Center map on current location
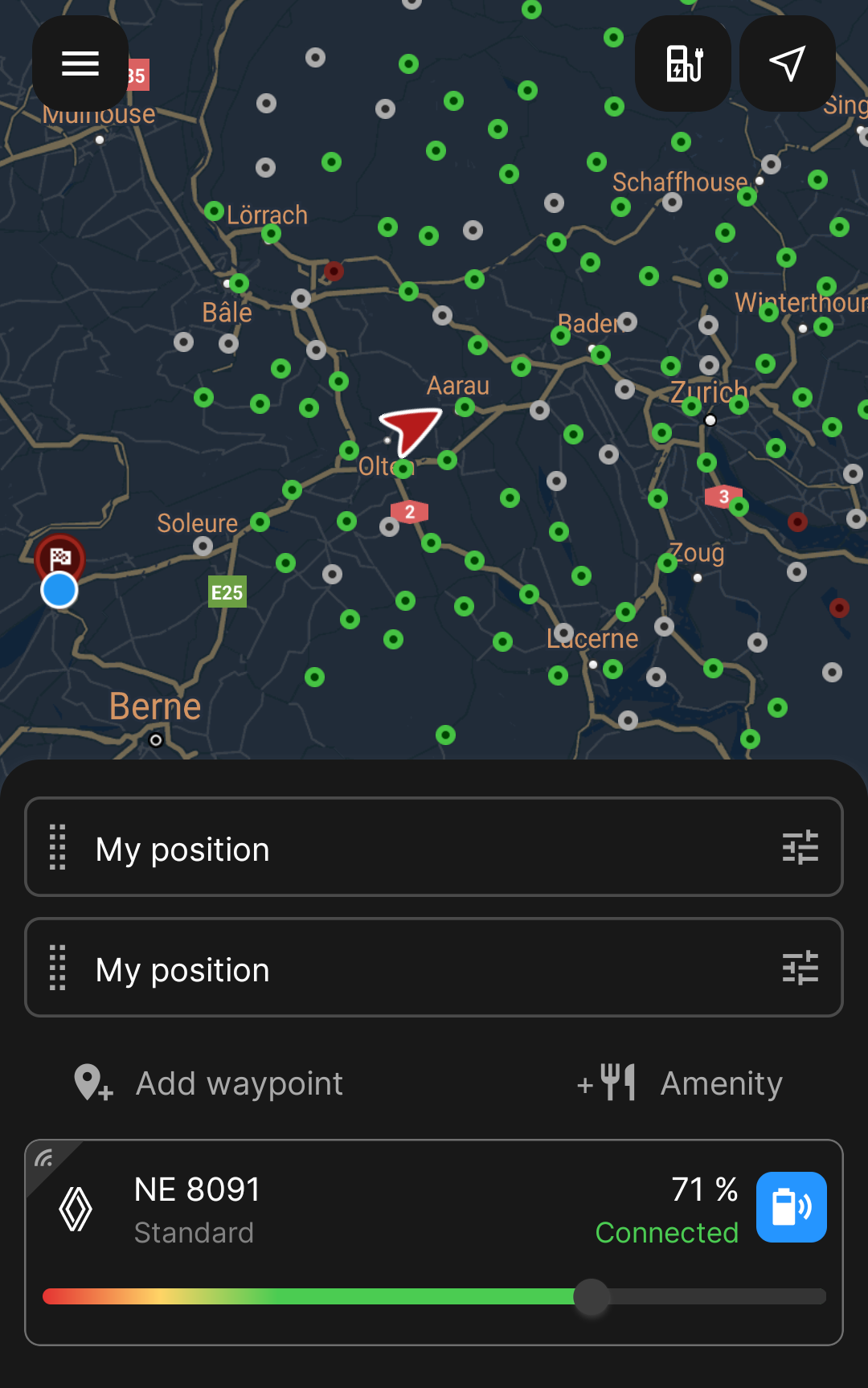The width and height of the screenshot is (868, 1388). (787, 63)
